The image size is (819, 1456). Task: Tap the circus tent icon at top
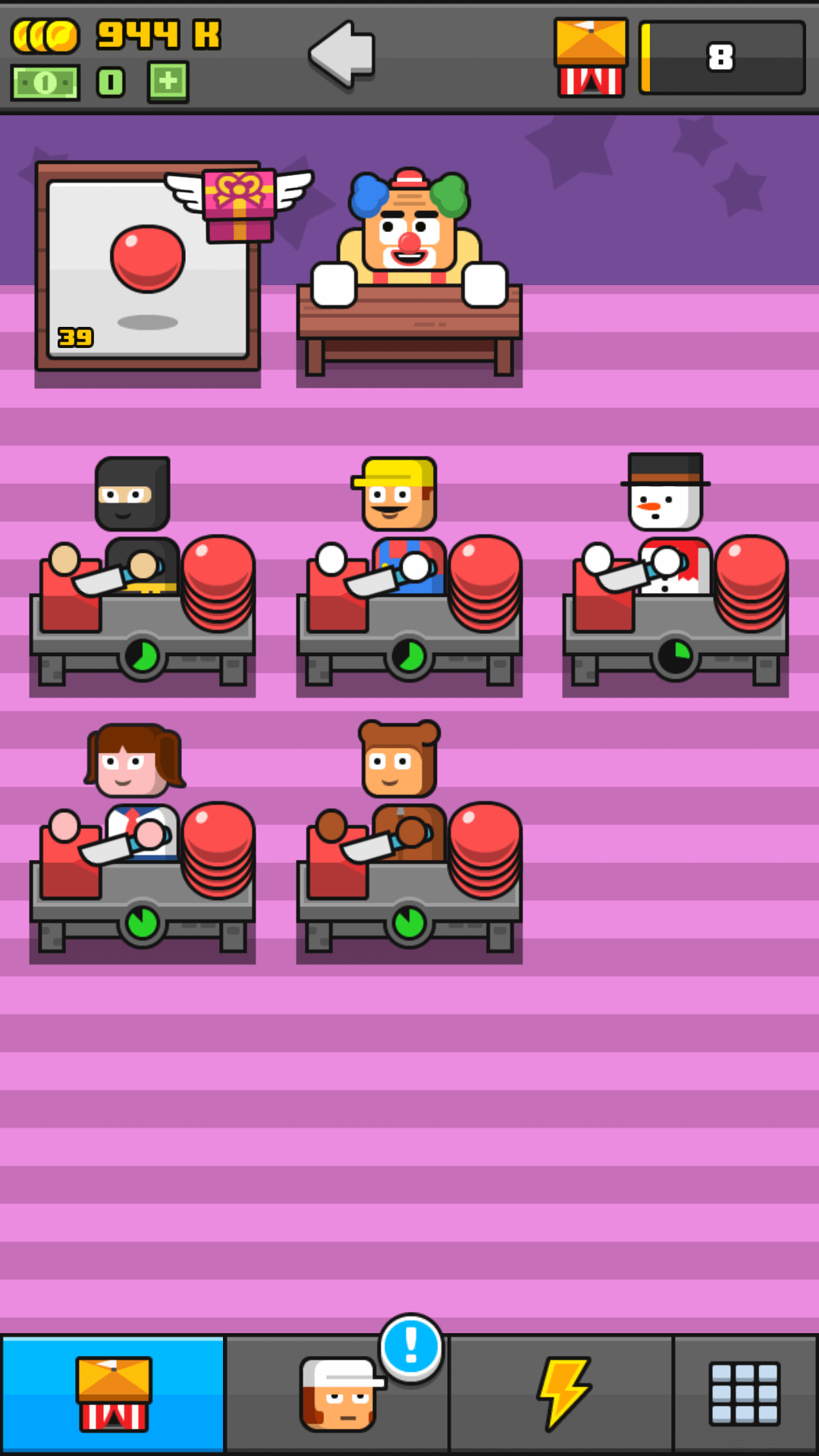591,58
